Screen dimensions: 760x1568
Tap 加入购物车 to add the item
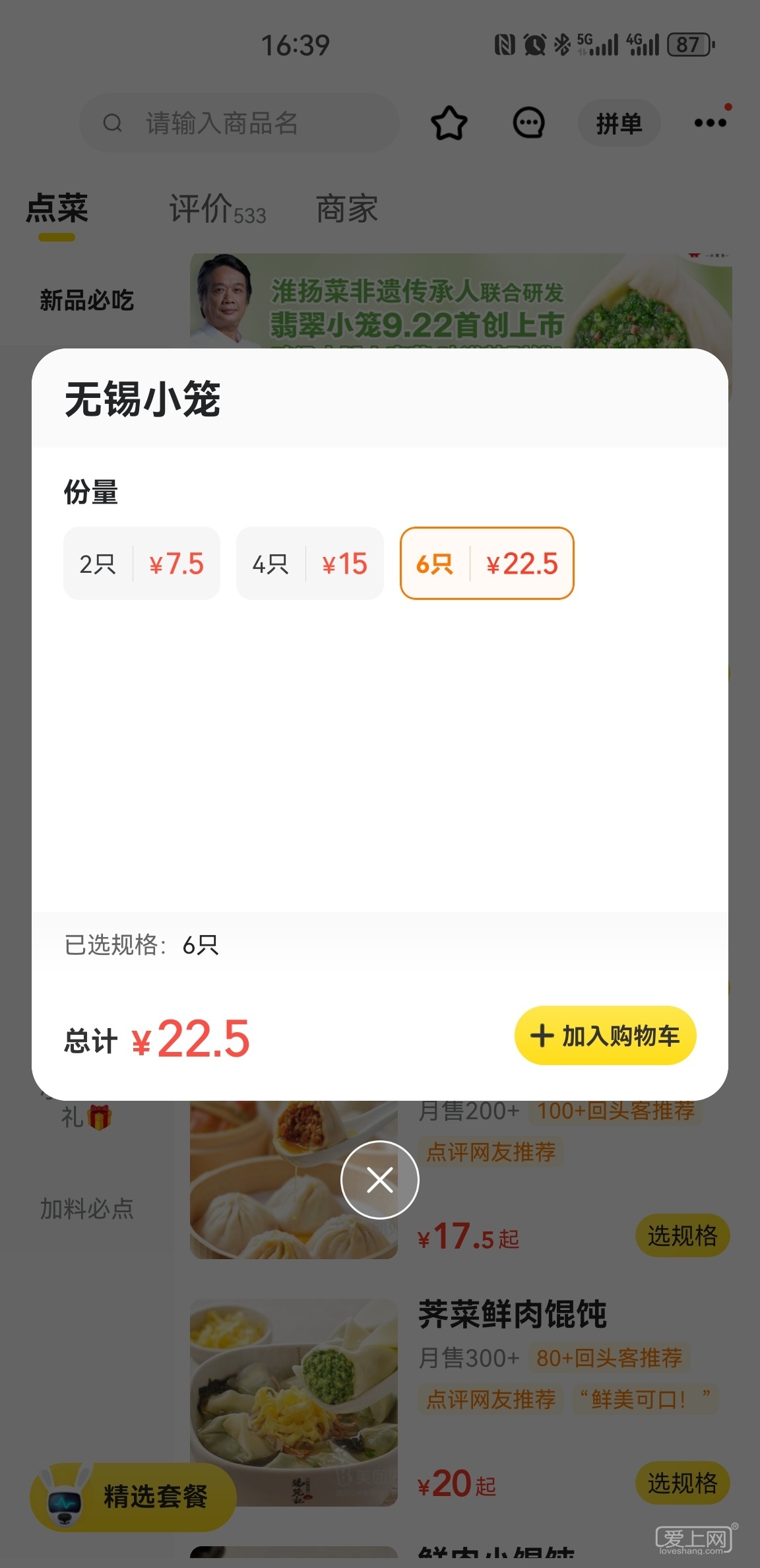(x=605, y=1035)
